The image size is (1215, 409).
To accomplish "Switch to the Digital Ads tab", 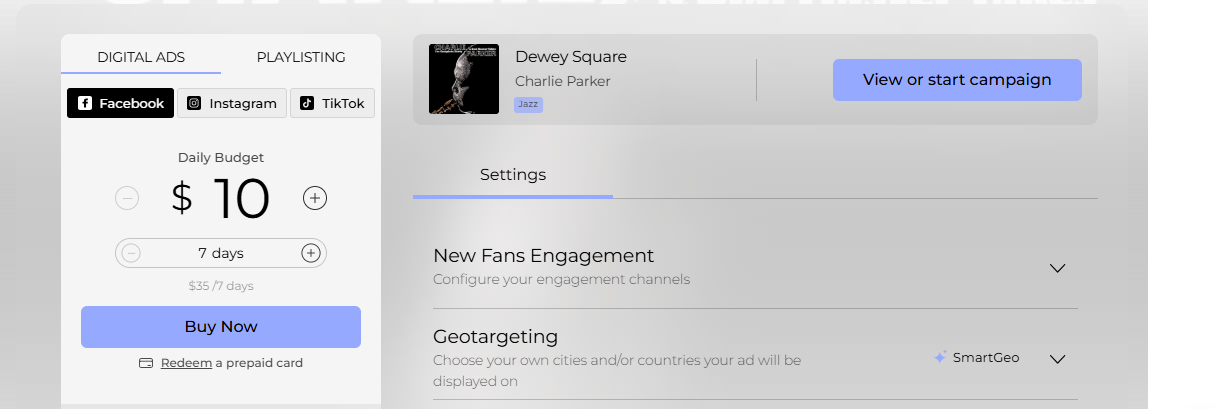I will [141, 57].
